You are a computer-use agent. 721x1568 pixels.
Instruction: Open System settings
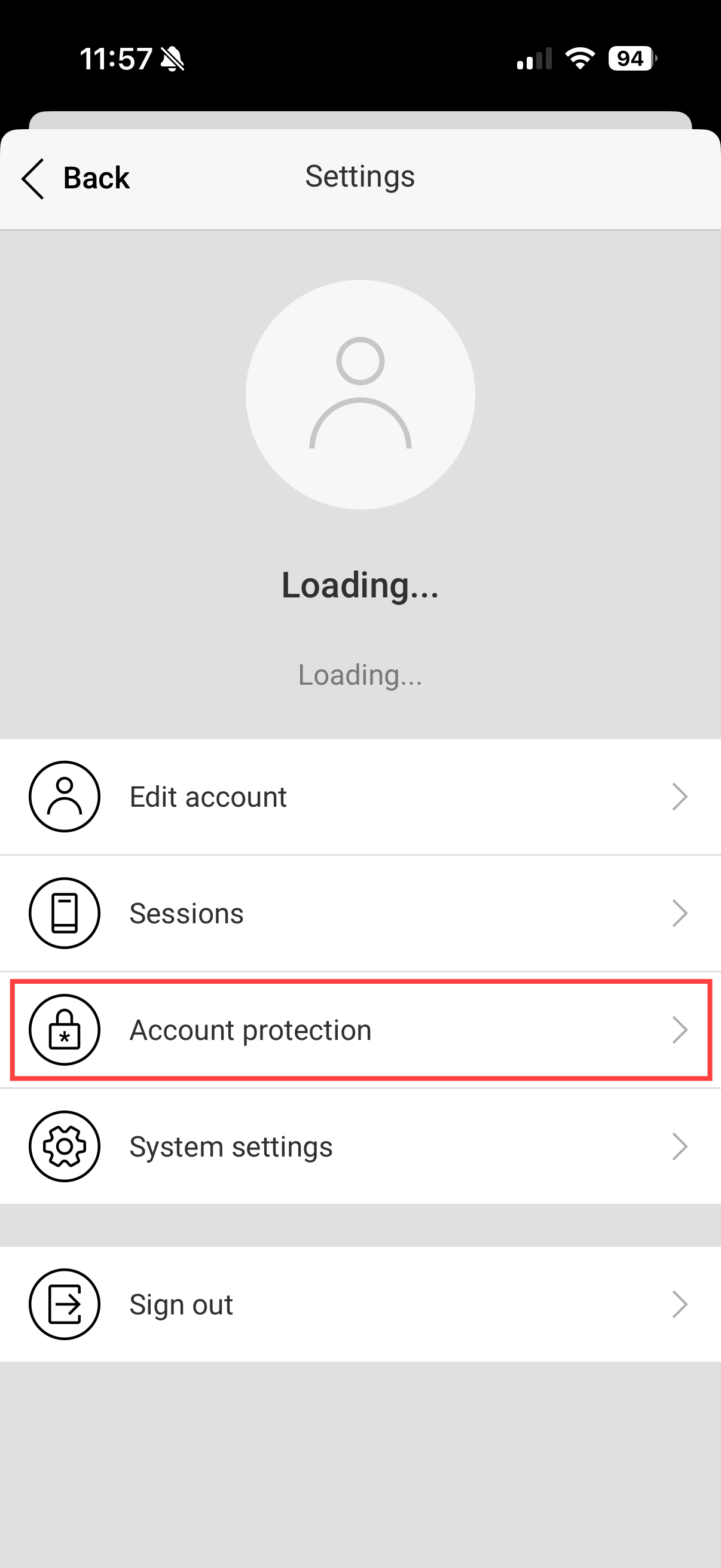(x=360, y=1147)
